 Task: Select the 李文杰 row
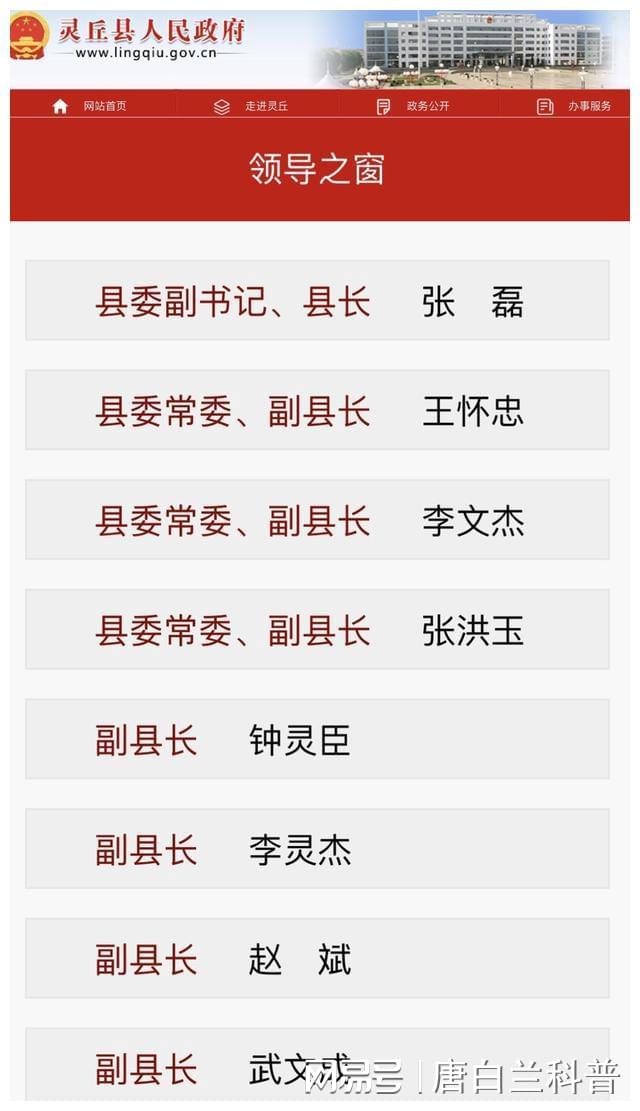pyautogui.click(x=318, y=520)
